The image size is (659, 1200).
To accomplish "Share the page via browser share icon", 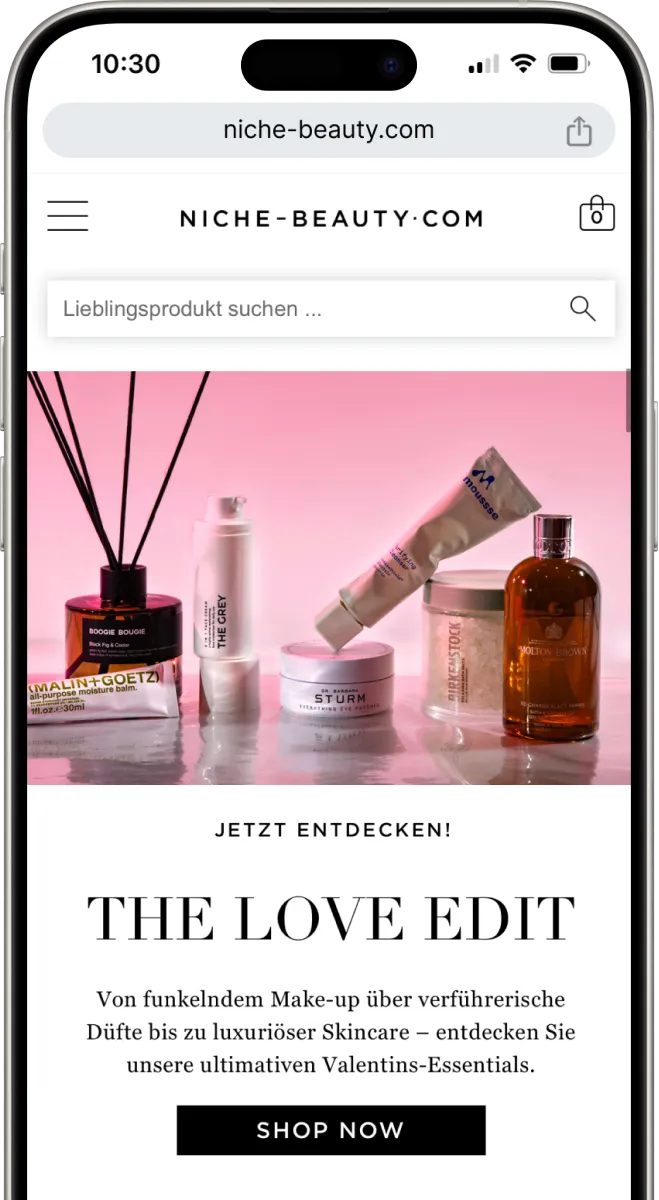I will tap(579, 131).
